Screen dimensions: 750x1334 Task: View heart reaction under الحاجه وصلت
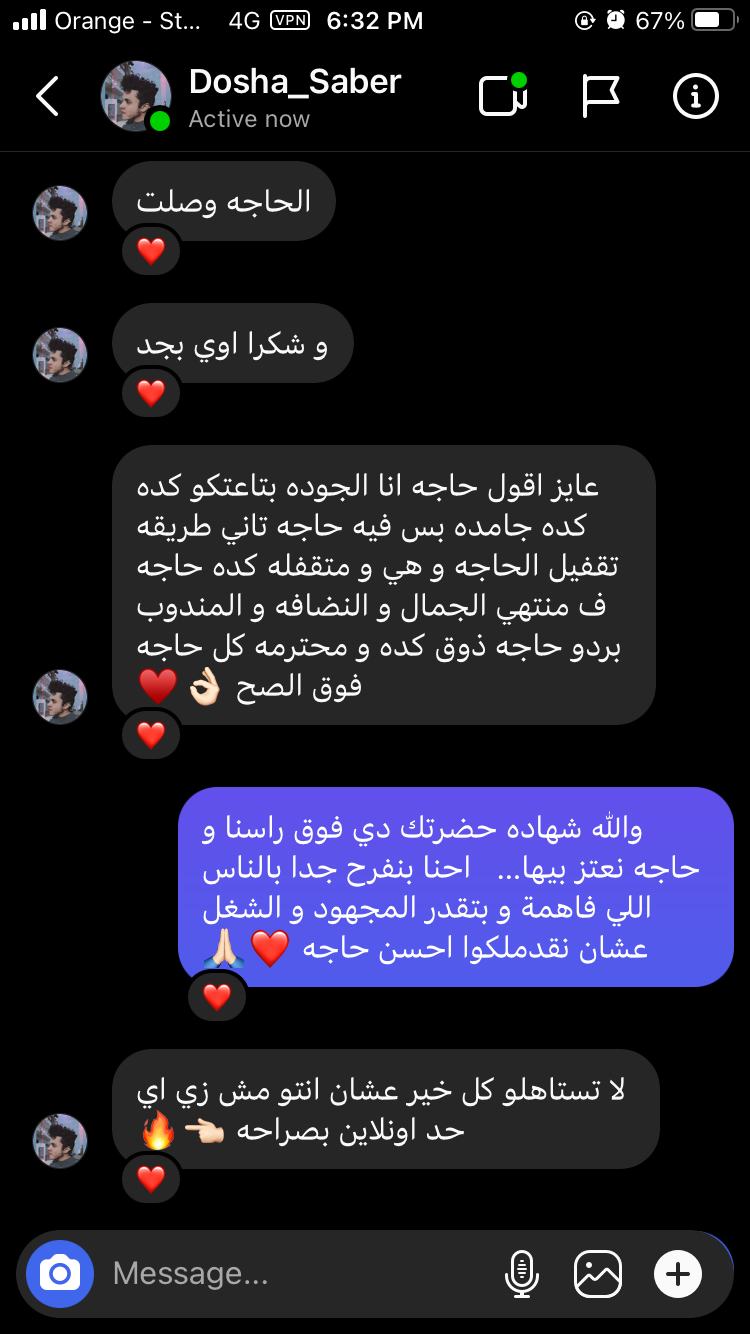click(x=151, y=251)
